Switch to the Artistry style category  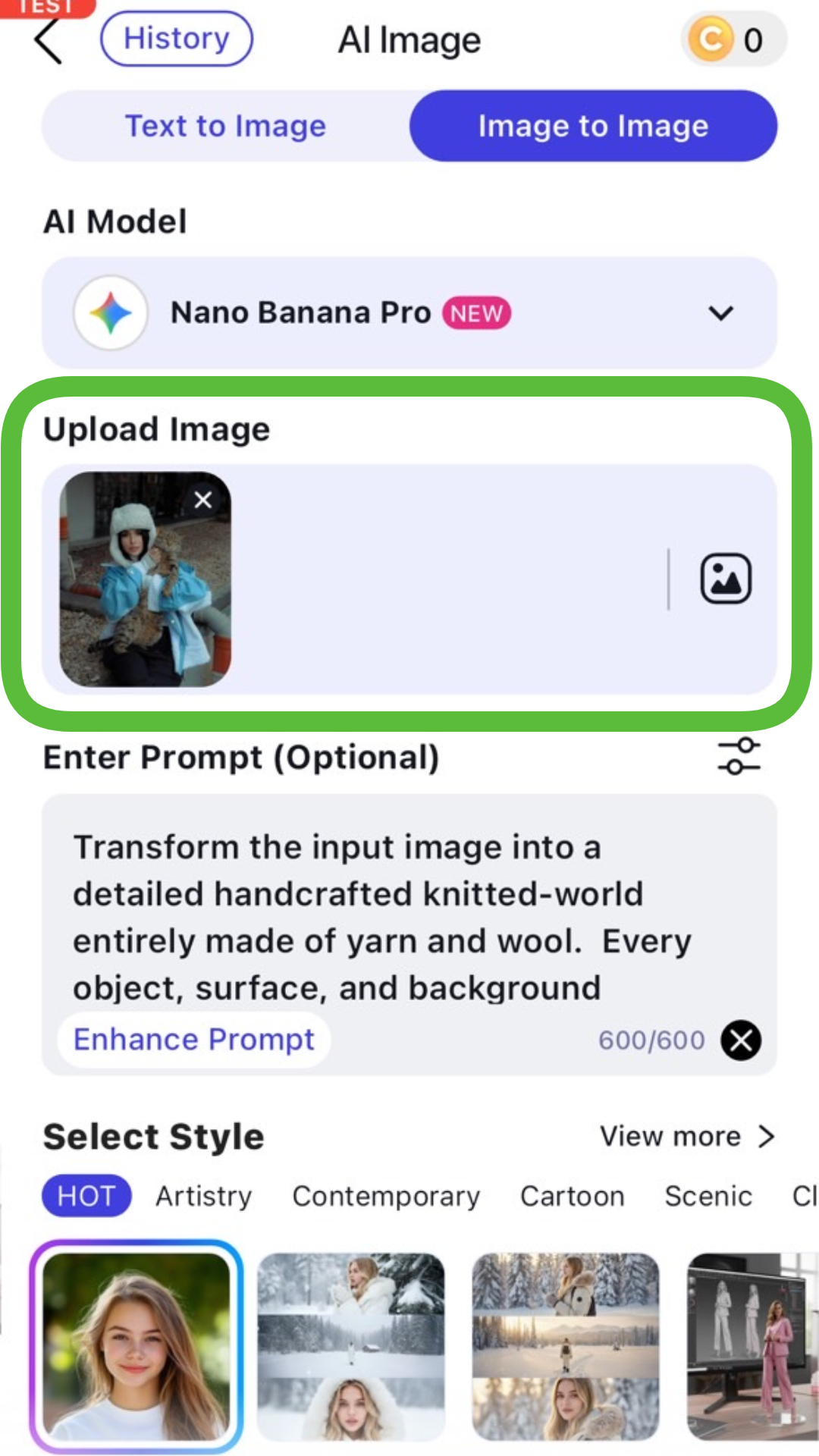[x=203, y=1196]
